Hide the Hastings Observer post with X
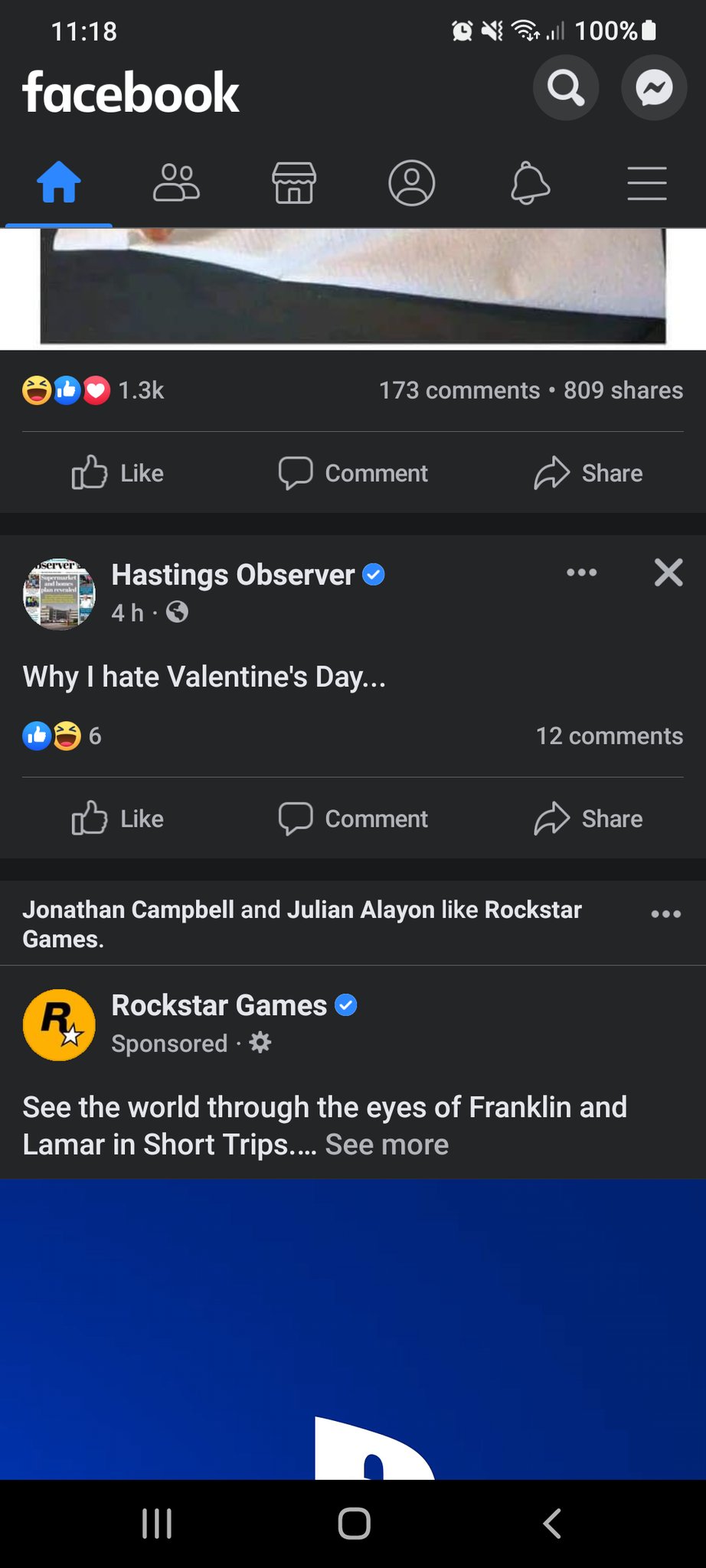 668,573
